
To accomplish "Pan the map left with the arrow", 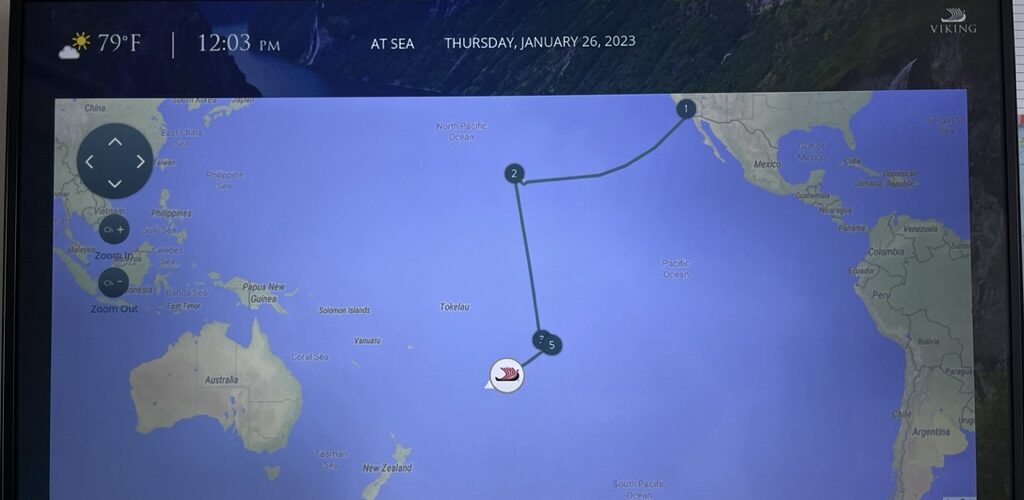I will [89, 162].
